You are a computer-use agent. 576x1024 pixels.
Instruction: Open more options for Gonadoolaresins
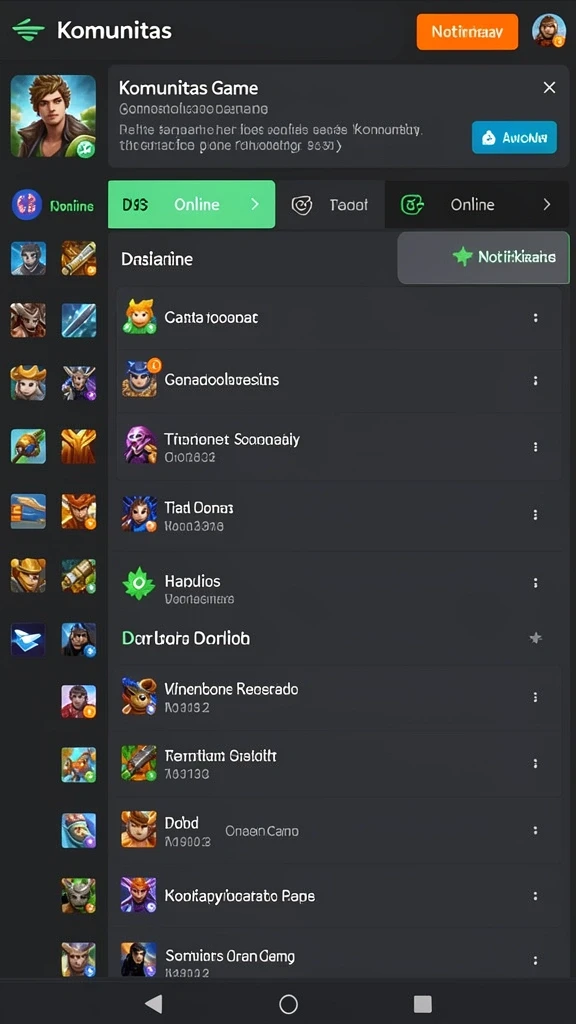point(536,380)
